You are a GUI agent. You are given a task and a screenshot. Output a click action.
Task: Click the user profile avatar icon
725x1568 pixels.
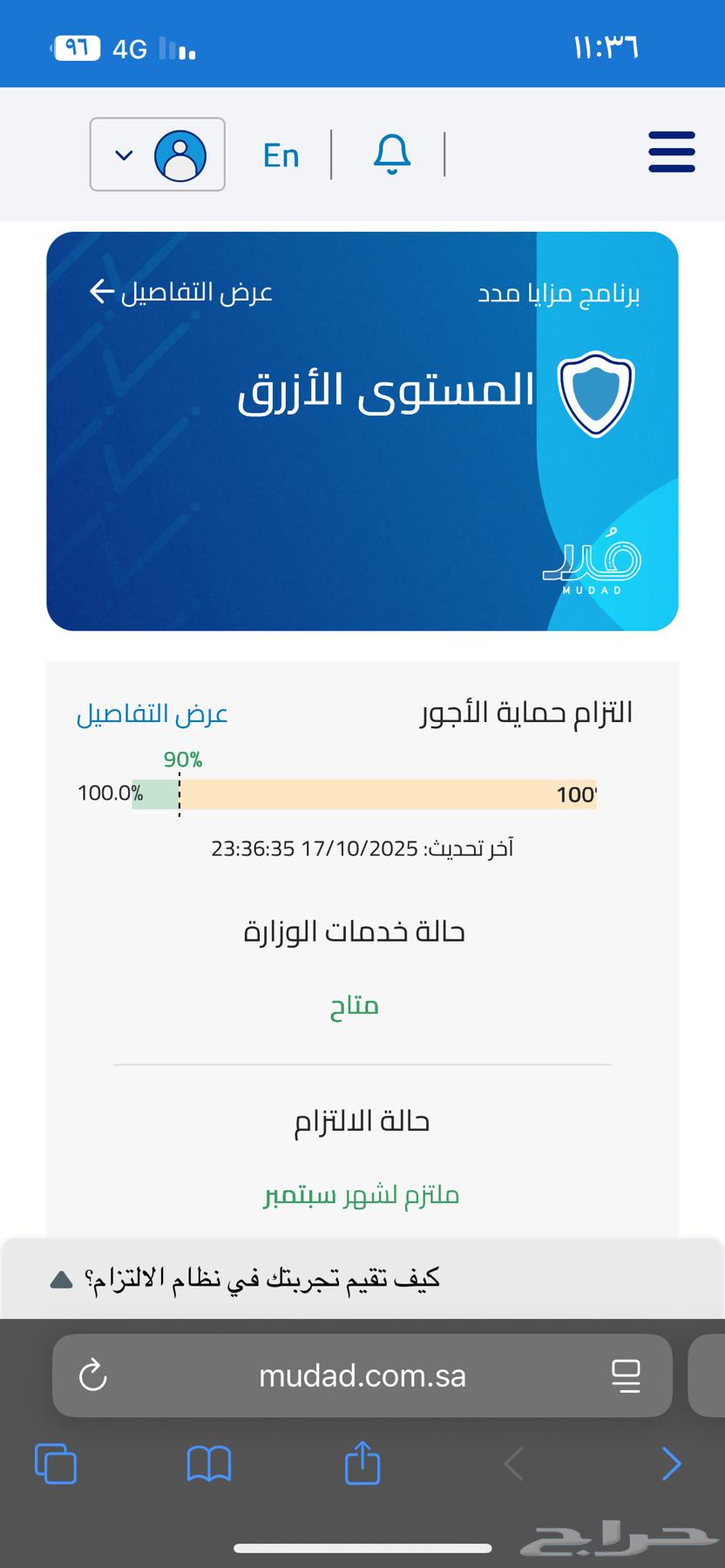pos(180,154)
